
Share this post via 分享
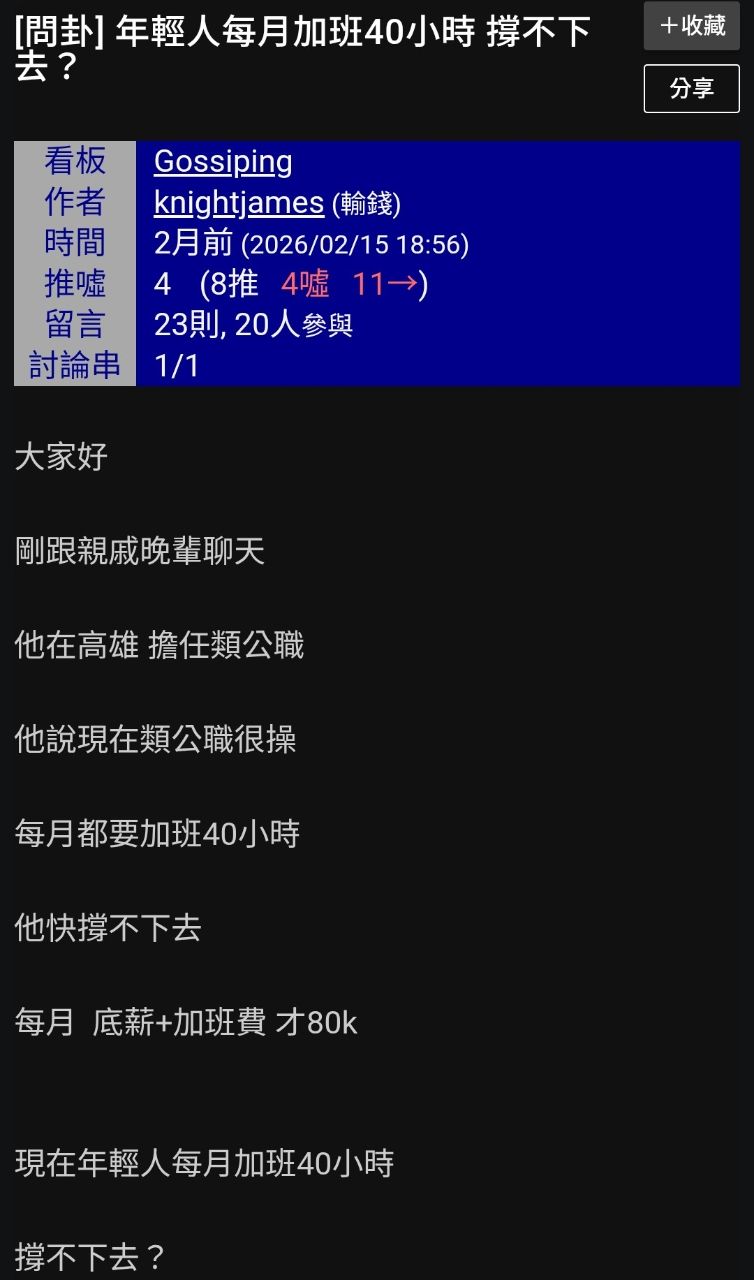pyautogui.click(x=691, y=89)
